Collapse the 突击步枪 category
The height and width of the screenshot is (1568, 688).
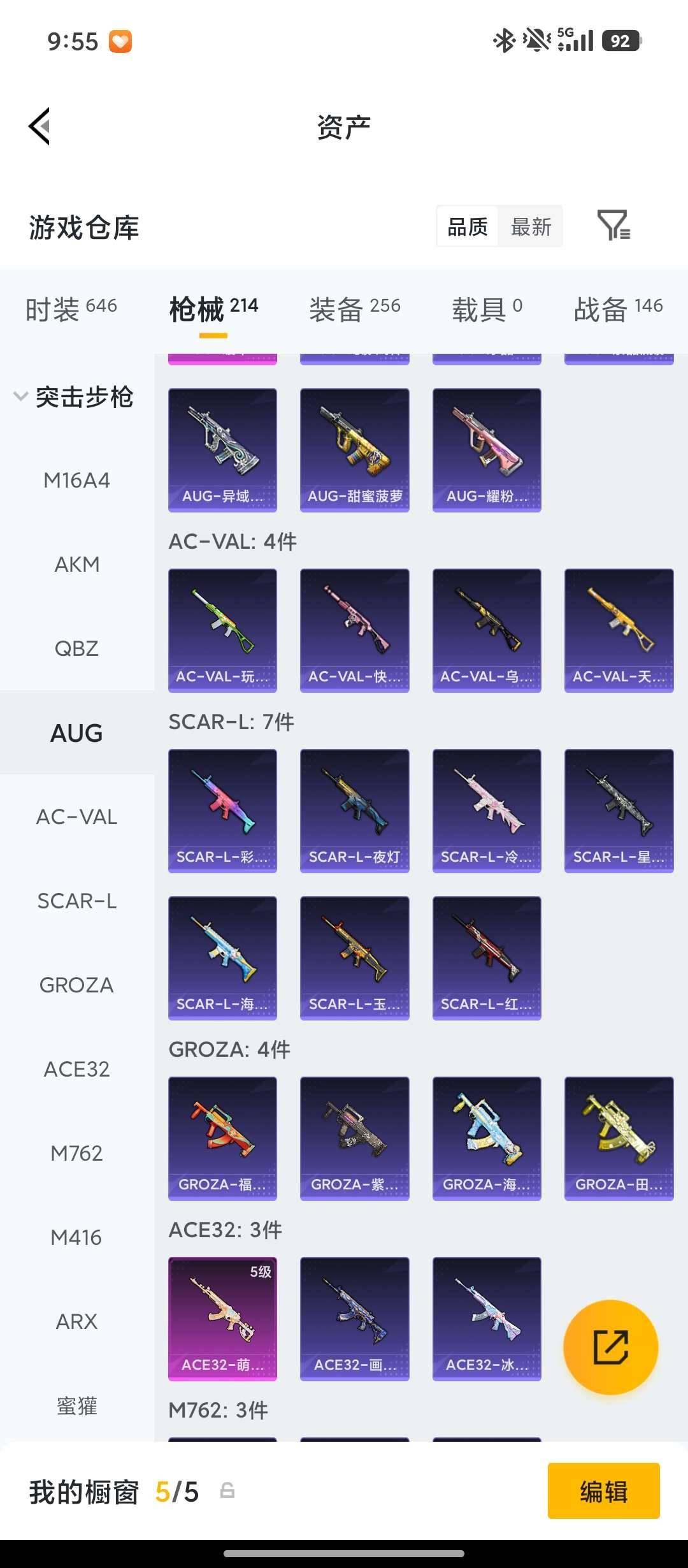(x=21, y=397)
